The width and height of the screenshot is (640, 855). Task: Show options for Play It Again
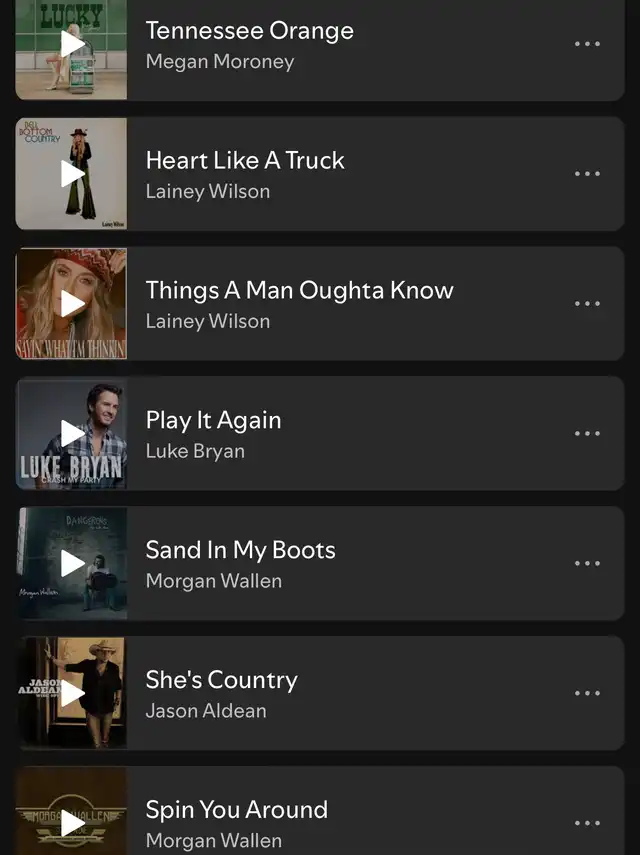pyautogui.click(x=587, y=434)
